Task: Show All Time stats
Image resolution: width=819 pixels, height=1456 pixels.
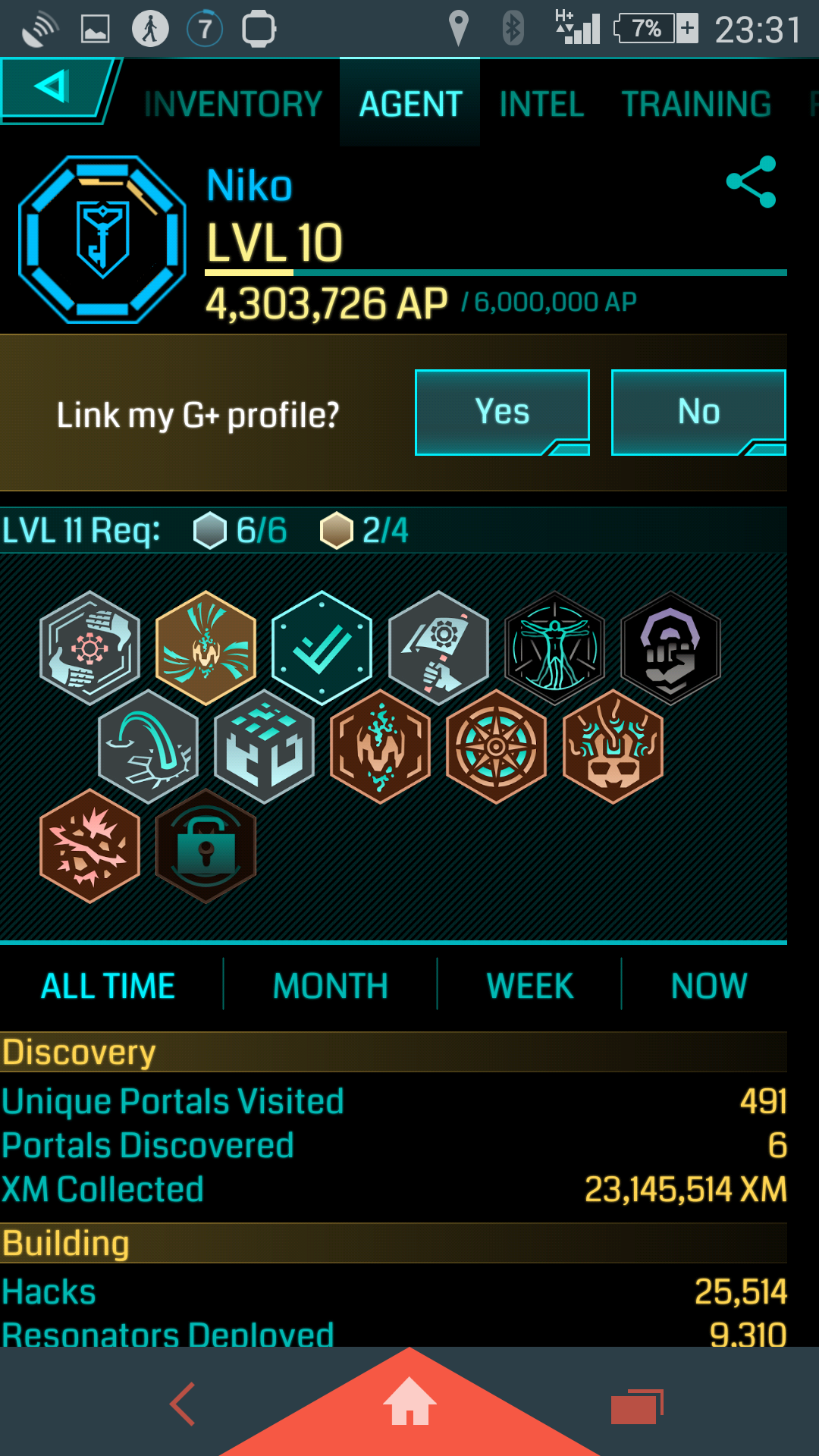Action: click(x=108, y=986)
